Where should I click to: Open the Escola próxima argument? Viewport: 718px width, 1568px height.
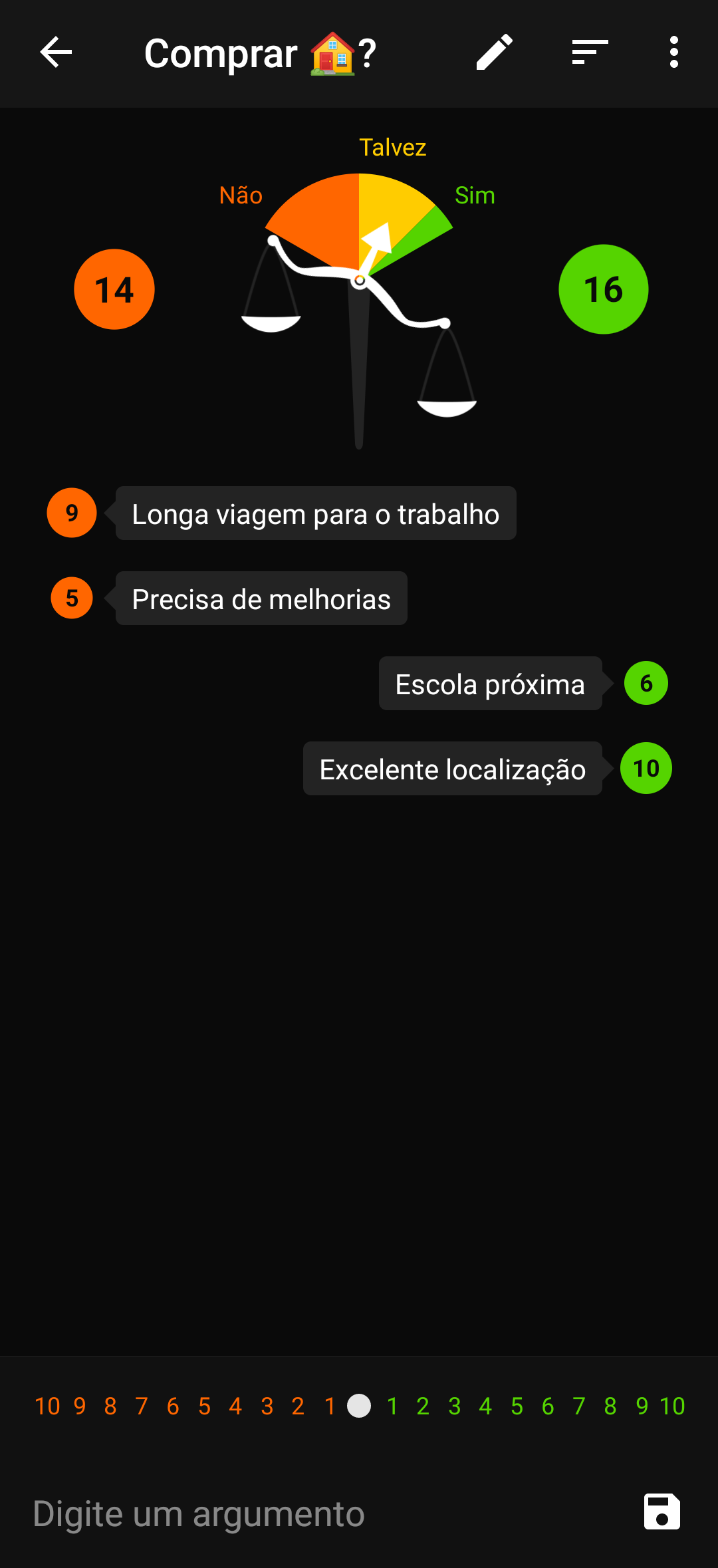(490, 684)
